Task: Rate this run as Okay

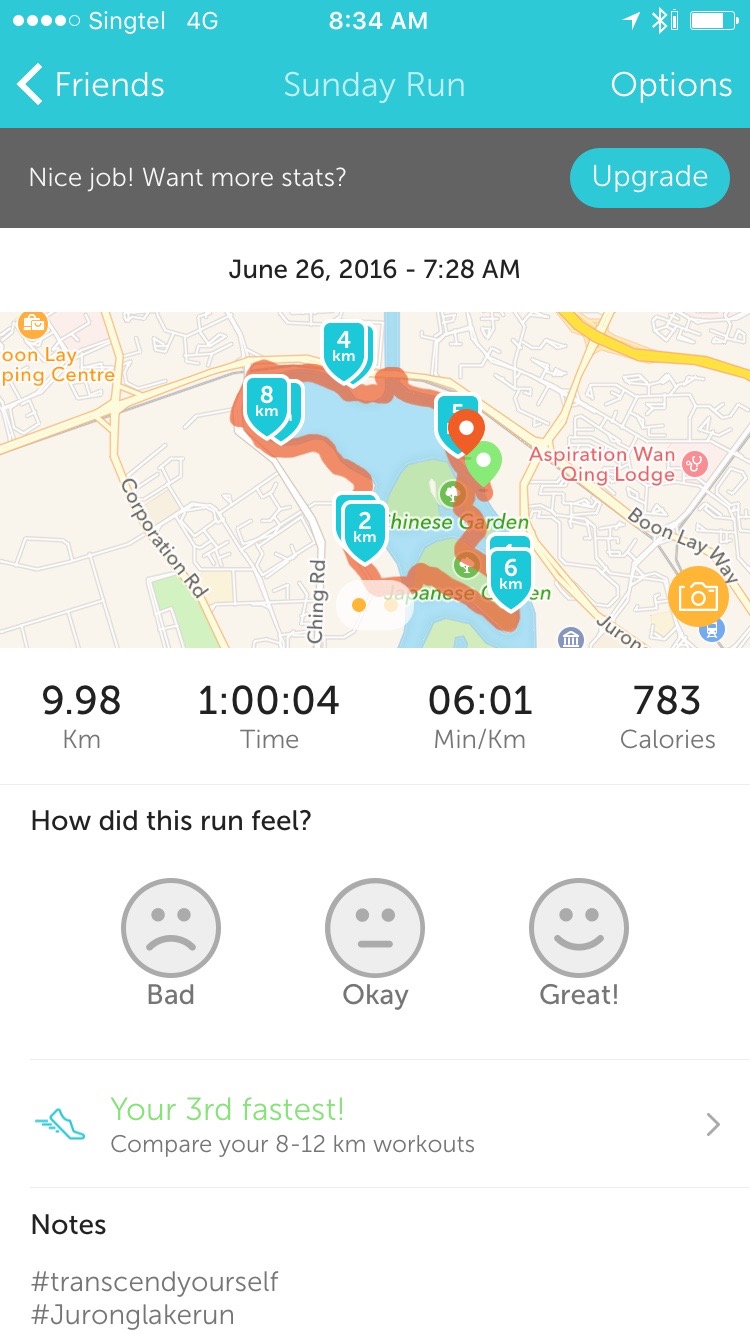Action: (x=375, y=940)
